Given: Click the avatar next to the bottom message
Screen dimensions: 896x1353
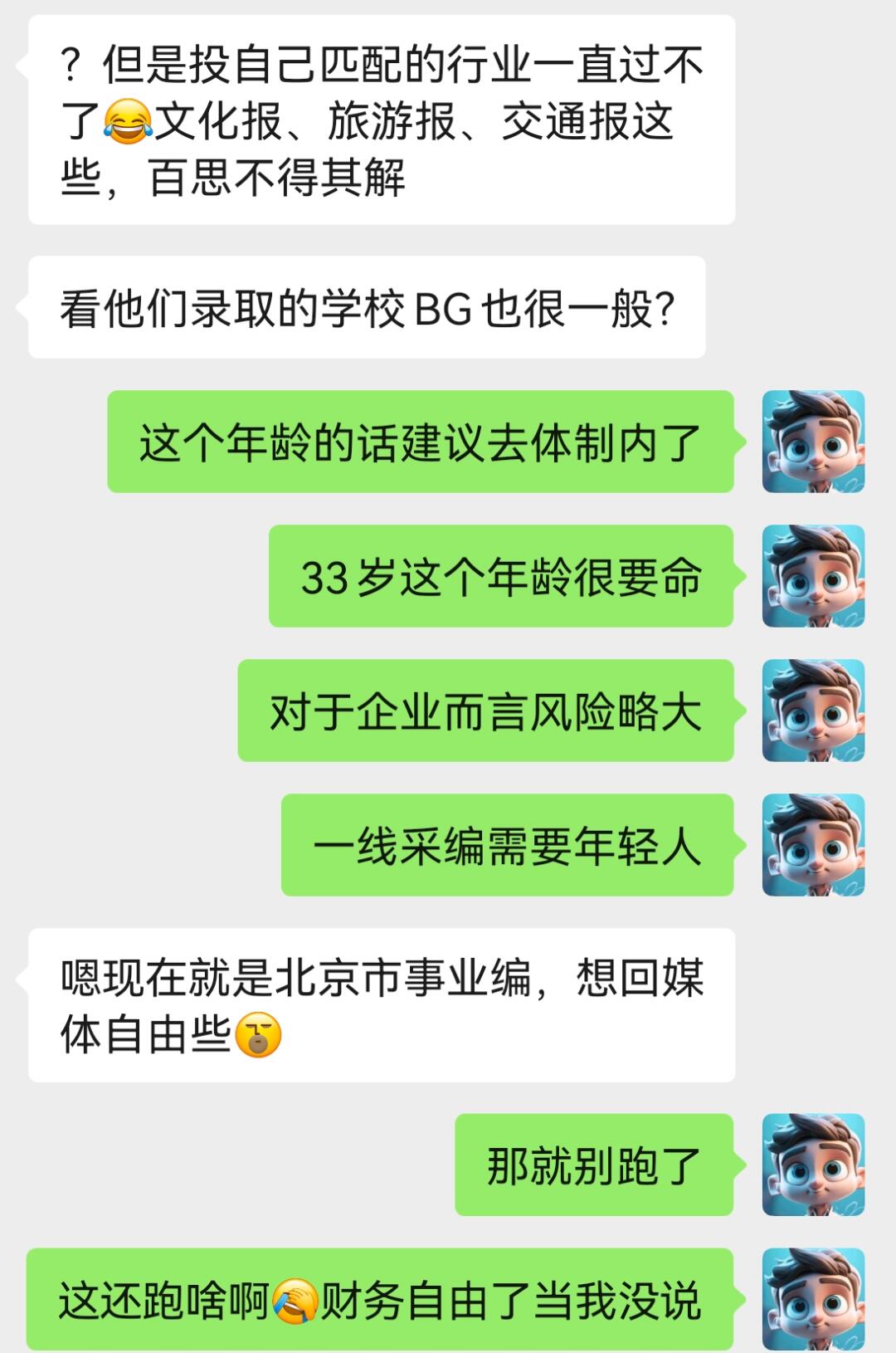Looking at the screenshot, I should [811, 1299].
